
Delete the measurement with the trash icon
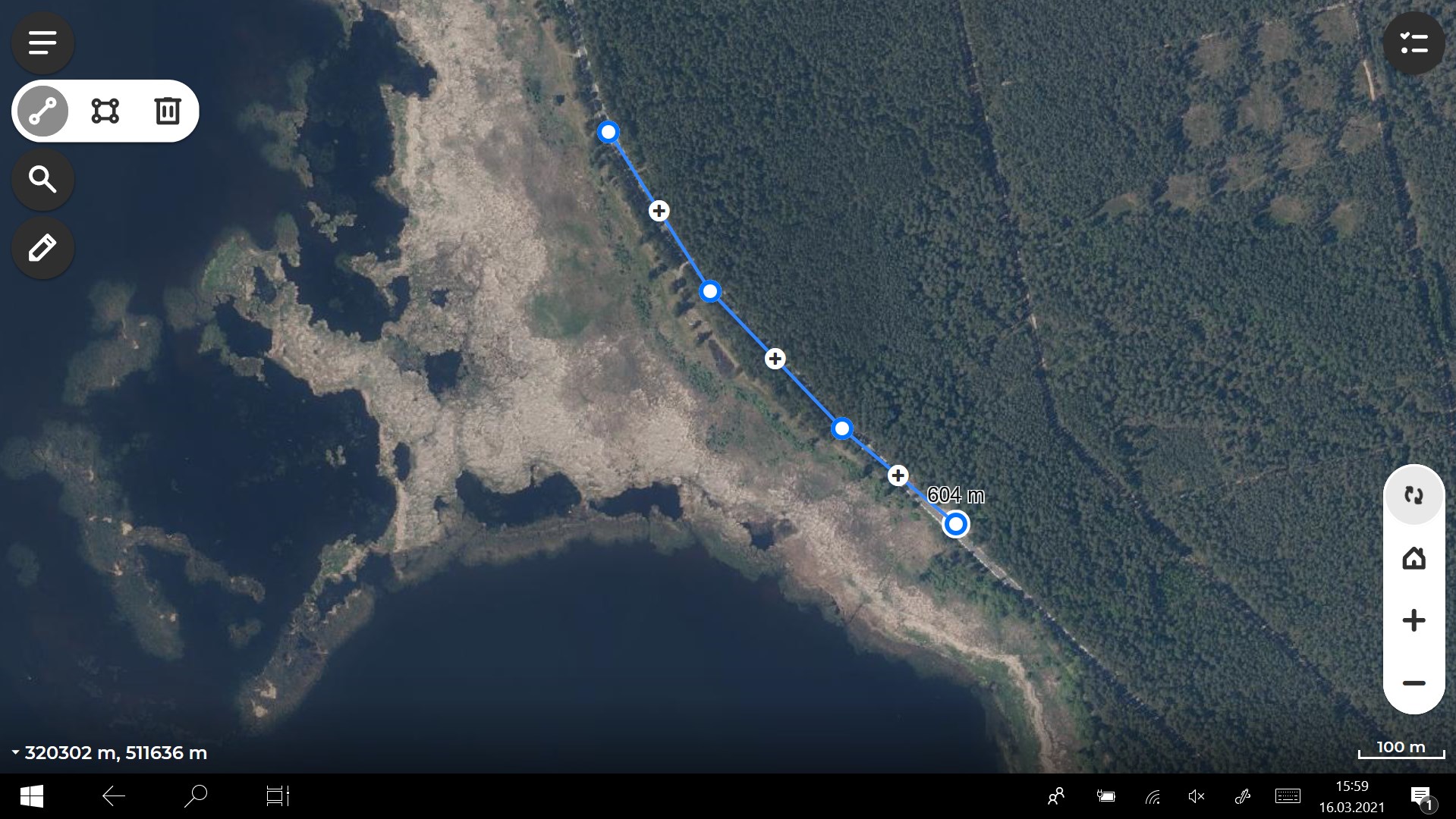pos(167,111)
